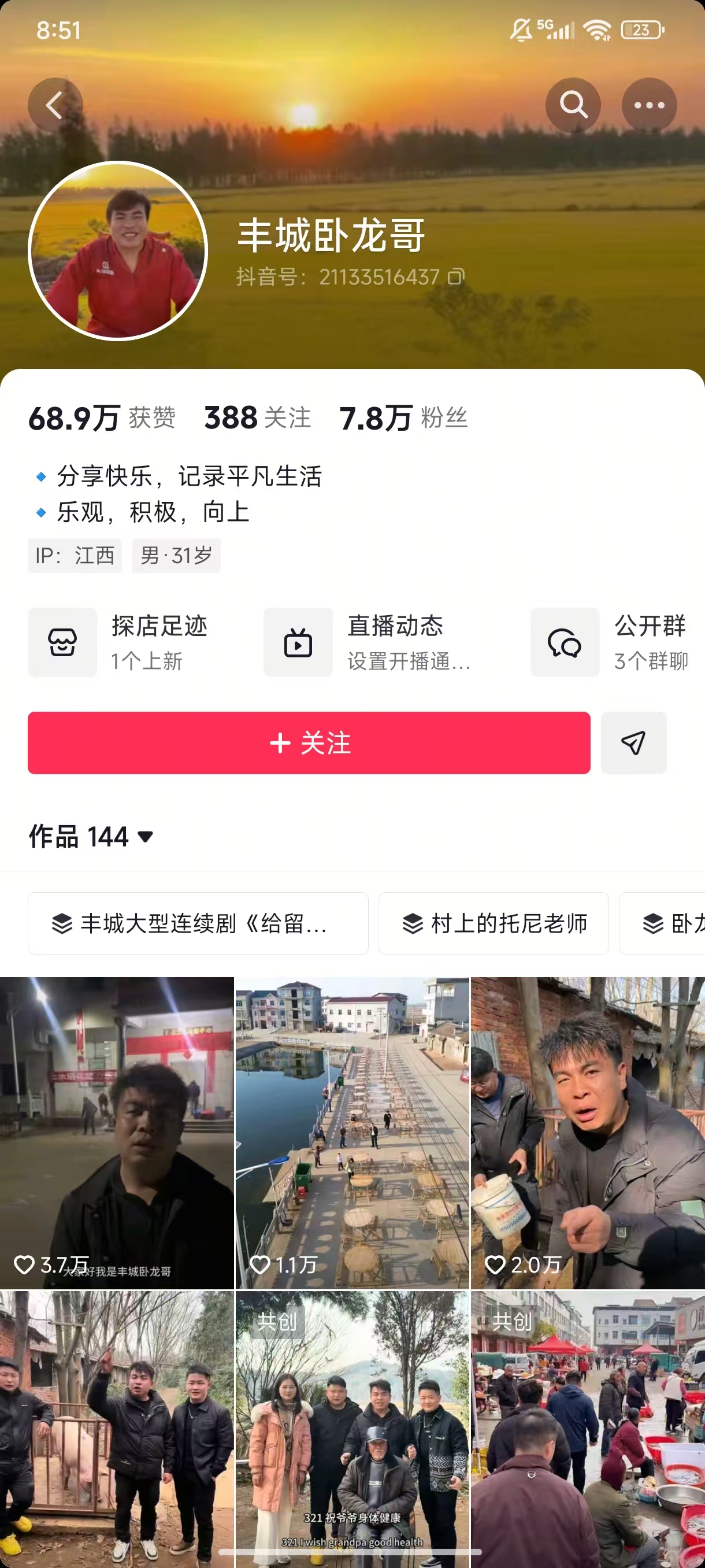Image resolution: width=705 pixels, height=1568 pixels.
Task: Send a message via paper plane icon
Action: tap(633, 742)
